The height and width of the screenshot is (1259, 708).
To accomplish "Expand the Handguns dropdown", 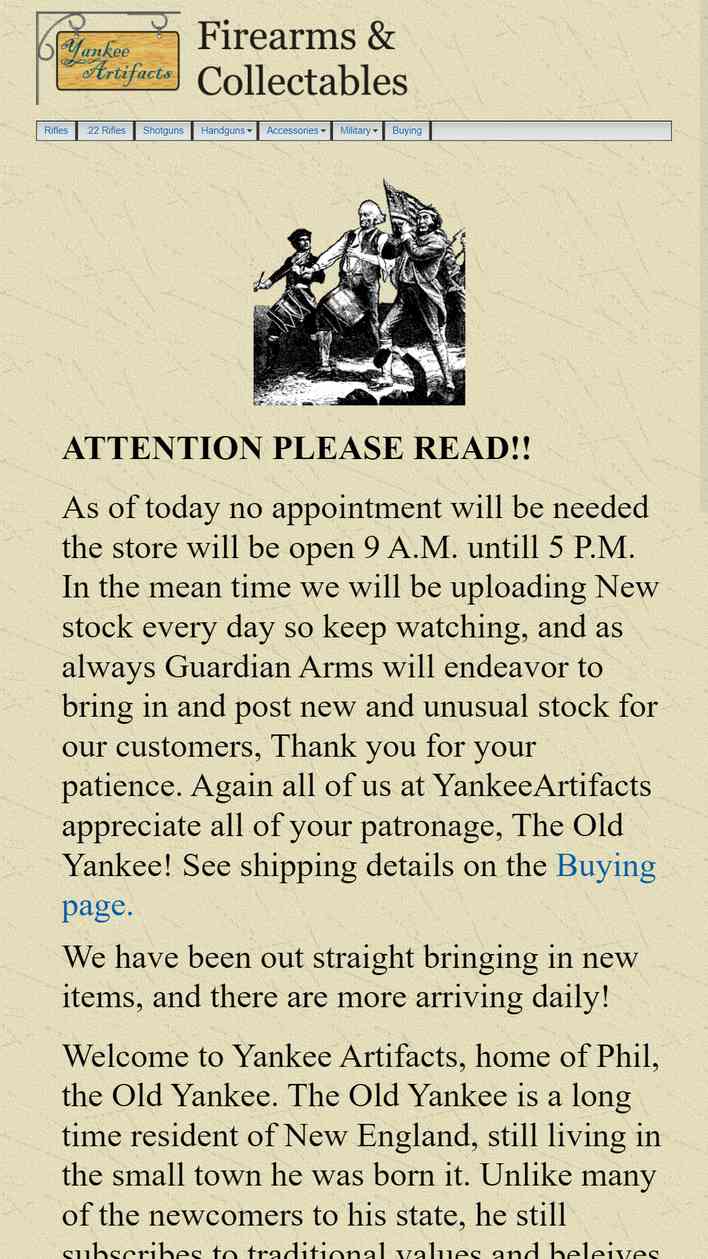I will [225, 131].
